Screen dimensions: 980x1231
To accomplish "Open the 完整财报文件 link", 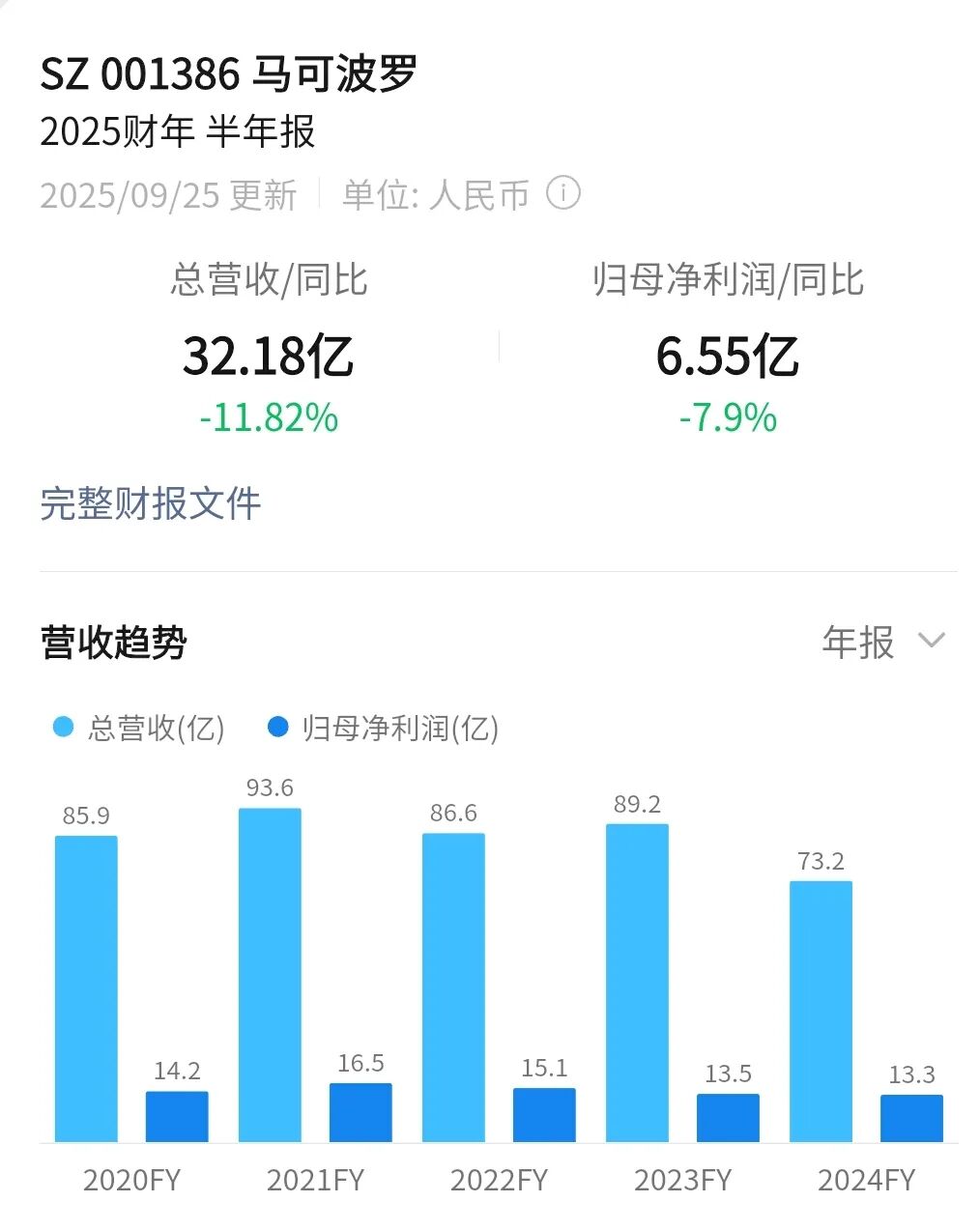I will pos(151,503).
